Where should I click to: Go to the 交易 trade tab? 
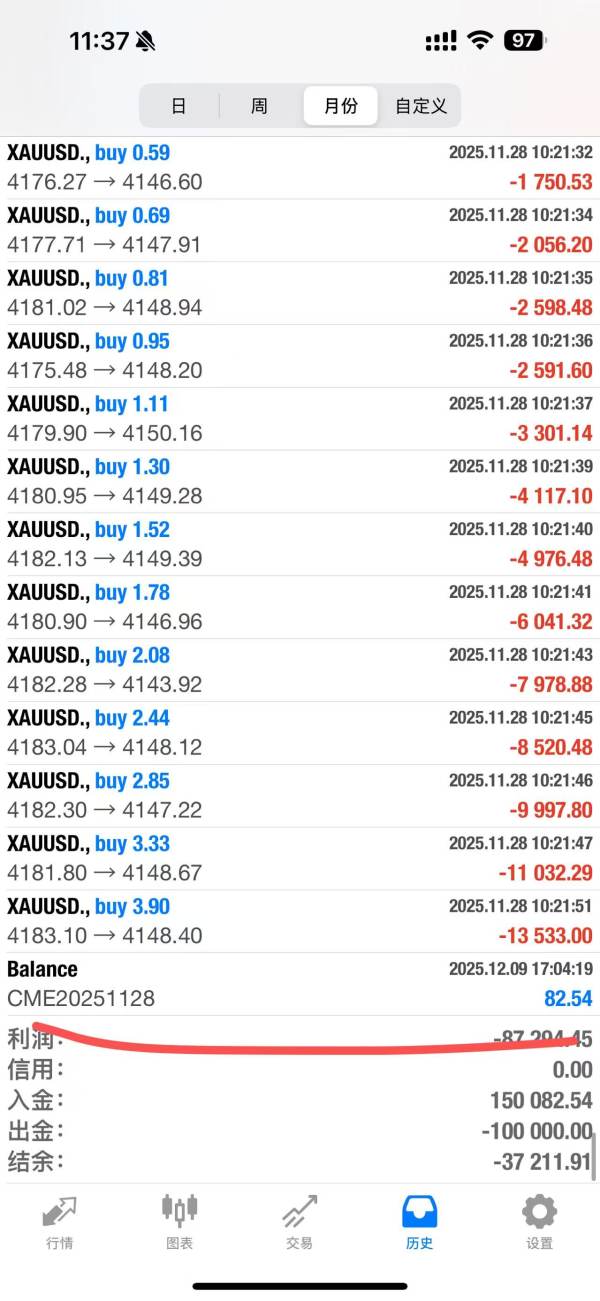(x=299, y=1222)
